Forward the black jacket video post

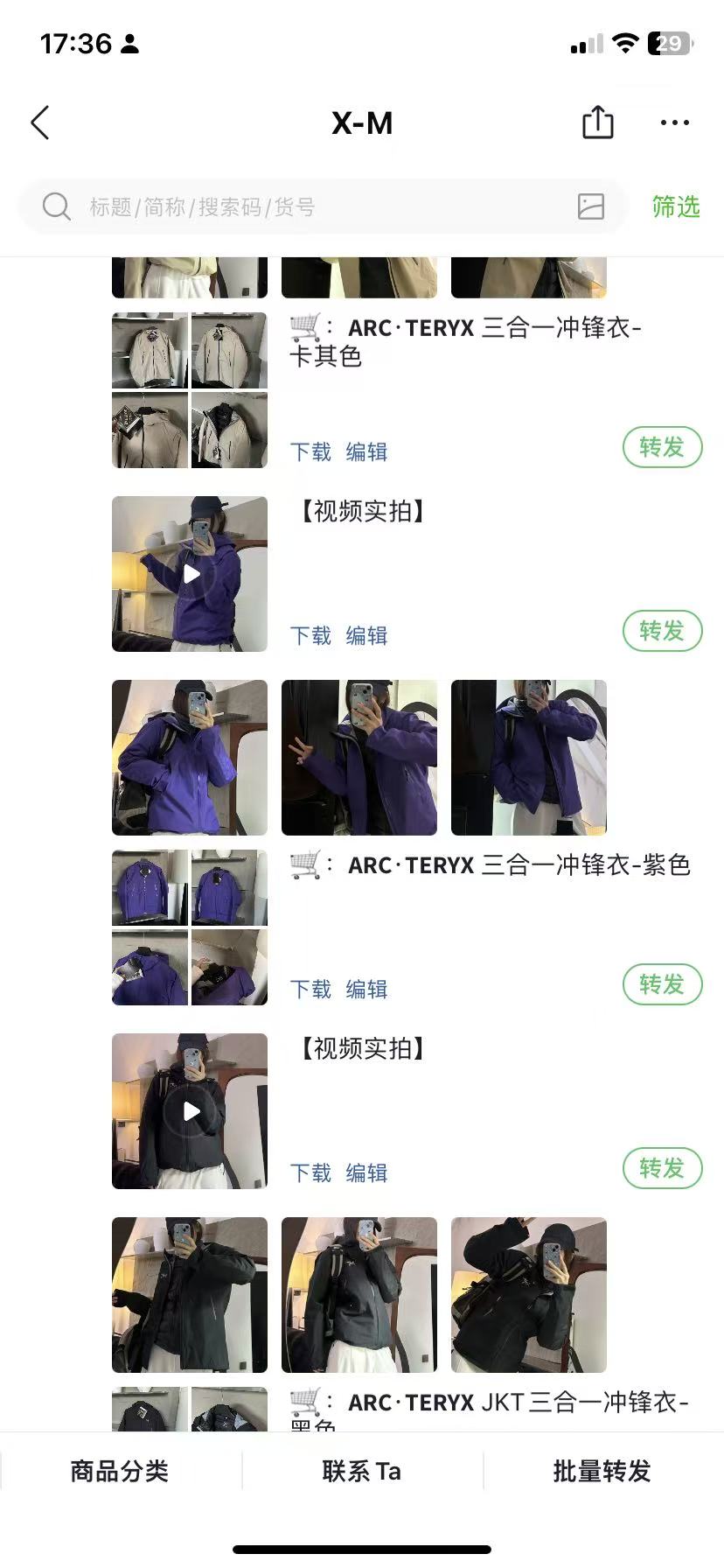[662, 1169]
